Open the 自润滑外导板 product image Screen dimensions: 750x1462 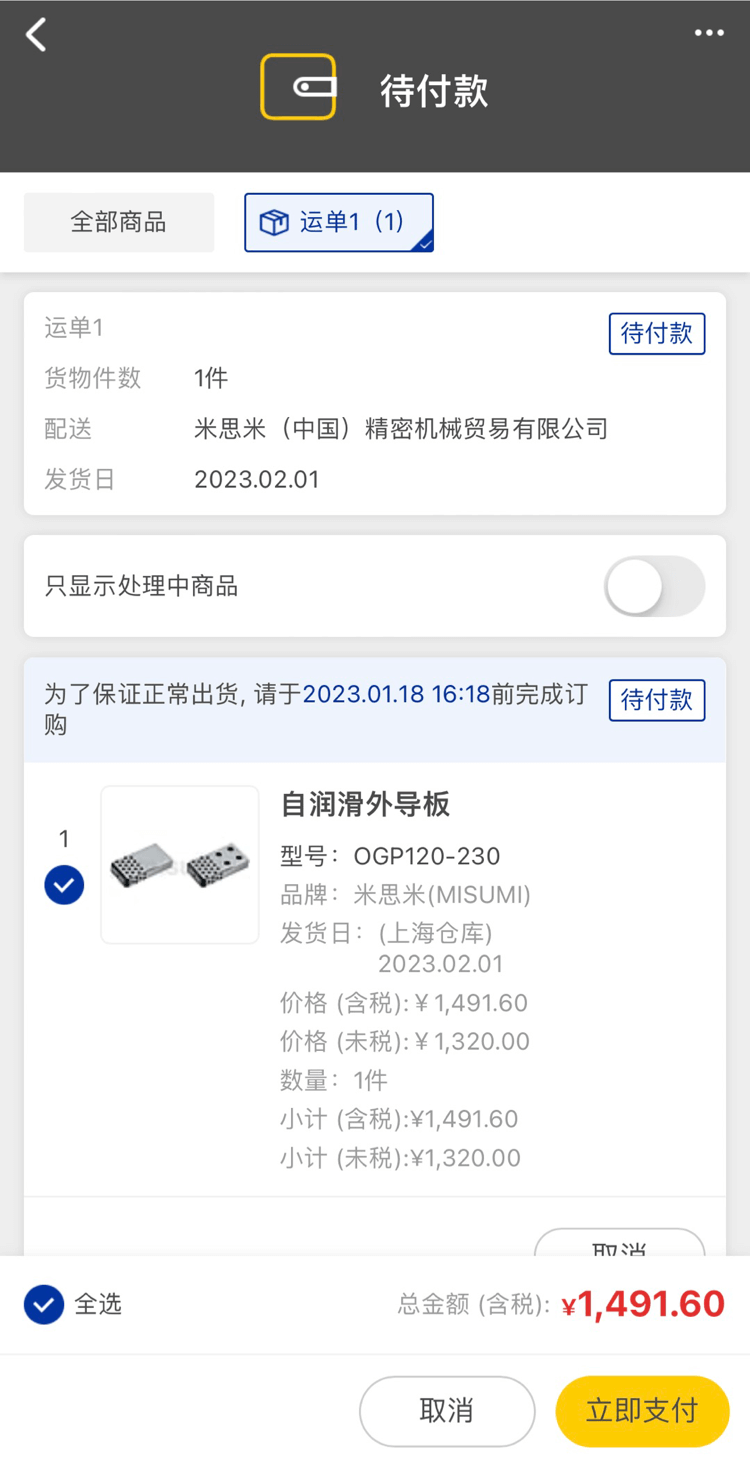pyautogui.click(x=180, y=865)
